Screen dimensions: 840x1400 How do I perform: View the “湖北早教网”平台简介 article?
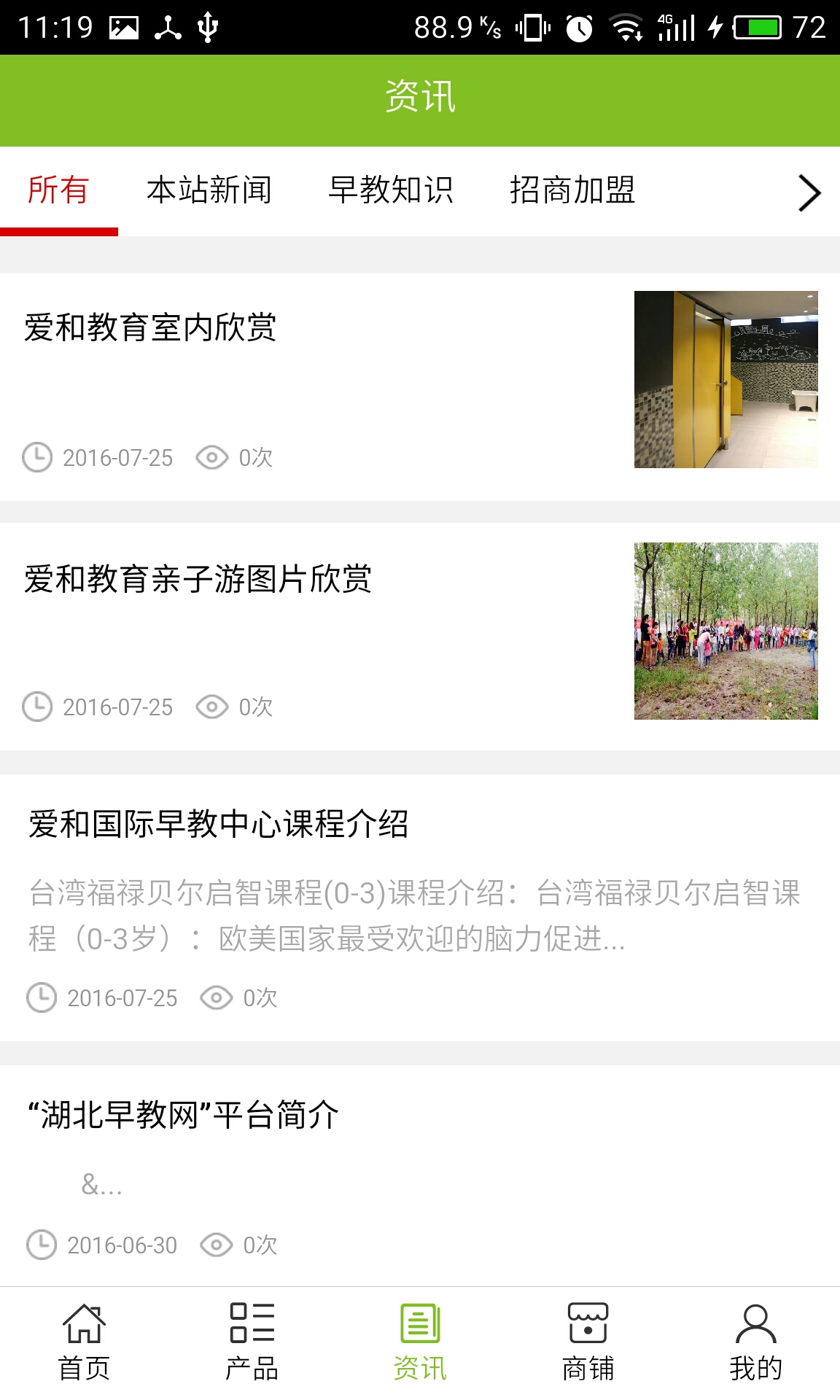point(184,1116)
